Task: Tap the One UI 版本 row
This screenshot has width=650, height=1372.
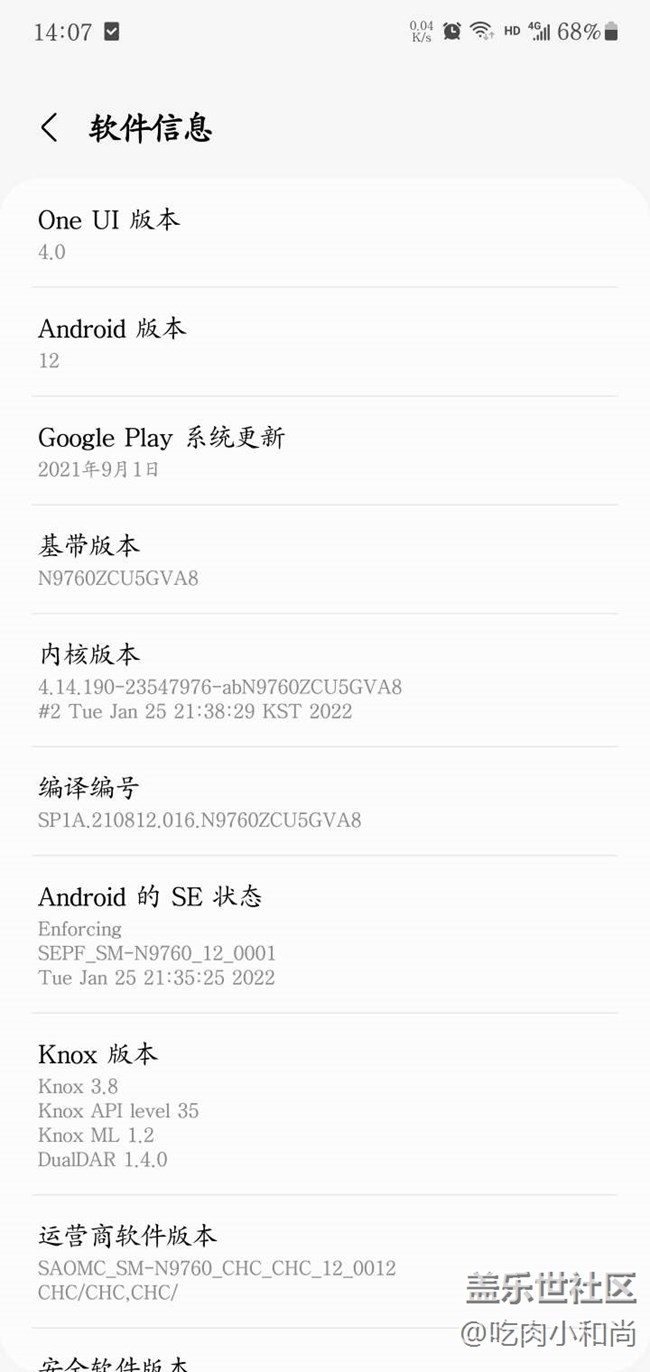Action: tap(324, 234)
